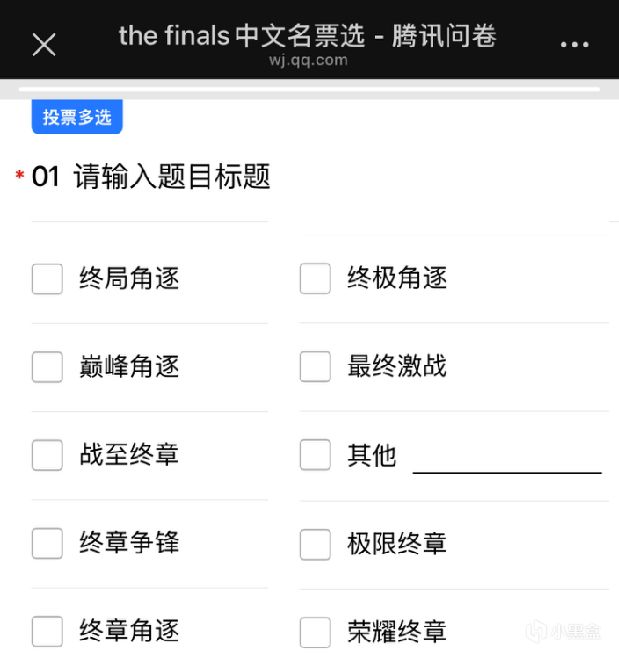Tick the 巅峰角逐 option
619x659 pixels.
pos(47,366)
